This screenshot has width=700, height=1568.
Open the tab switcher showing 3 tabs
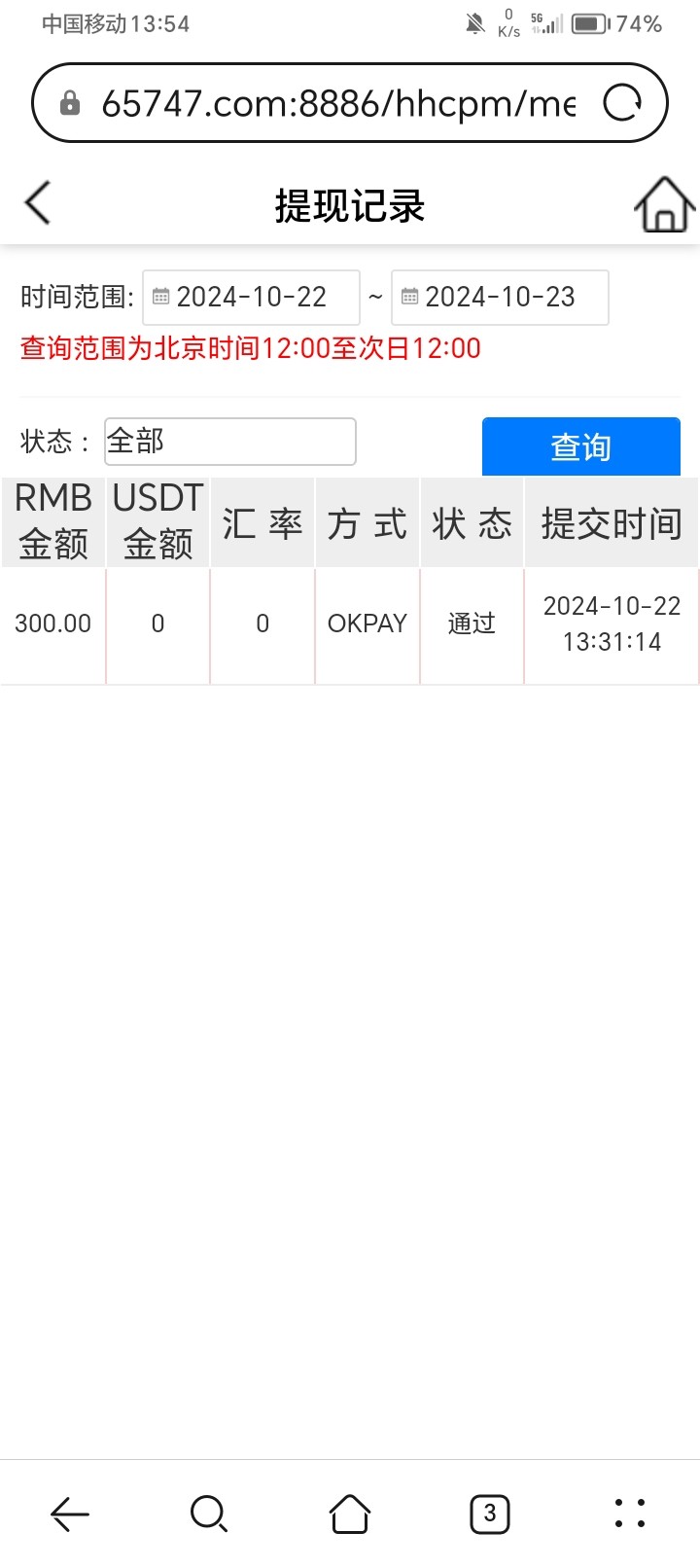(490, 1514)
